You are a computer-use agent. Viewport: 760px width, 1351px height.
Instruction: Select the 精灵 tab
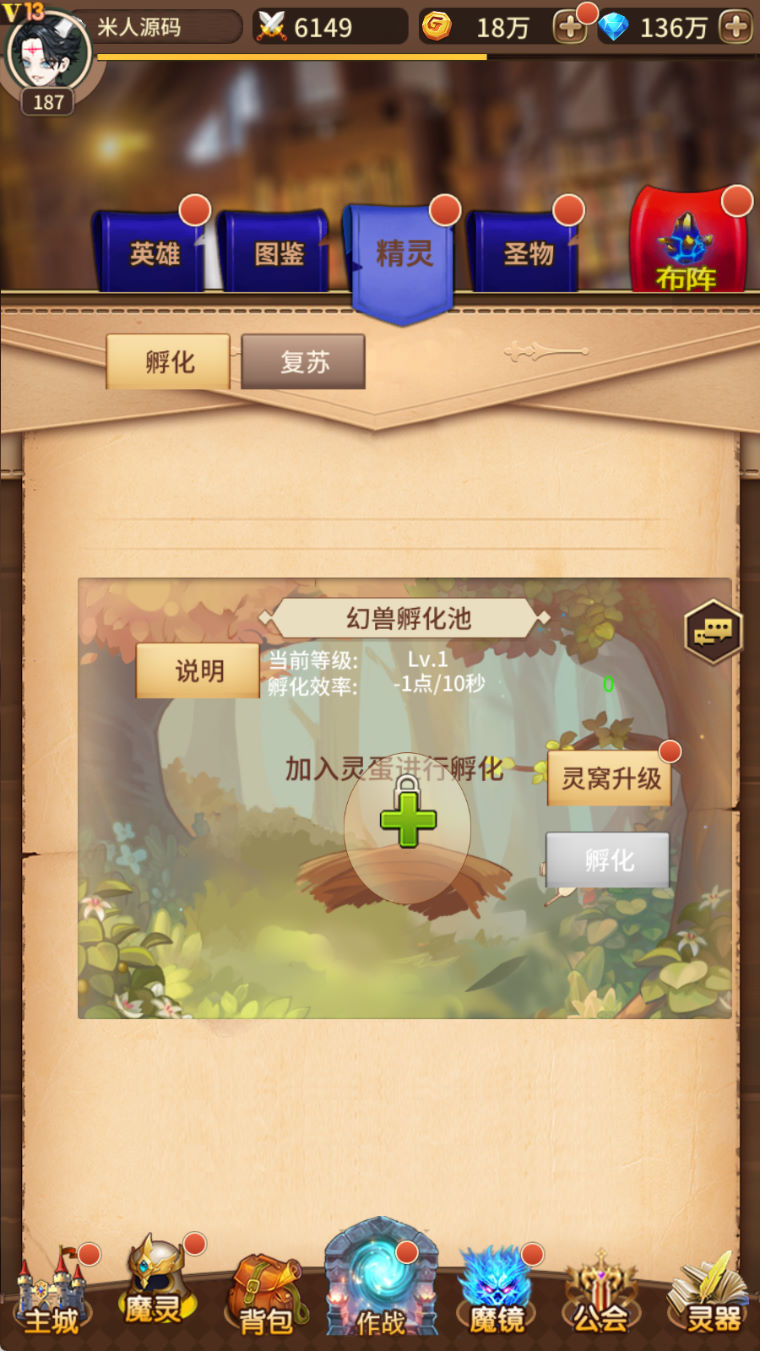(403, 256)
